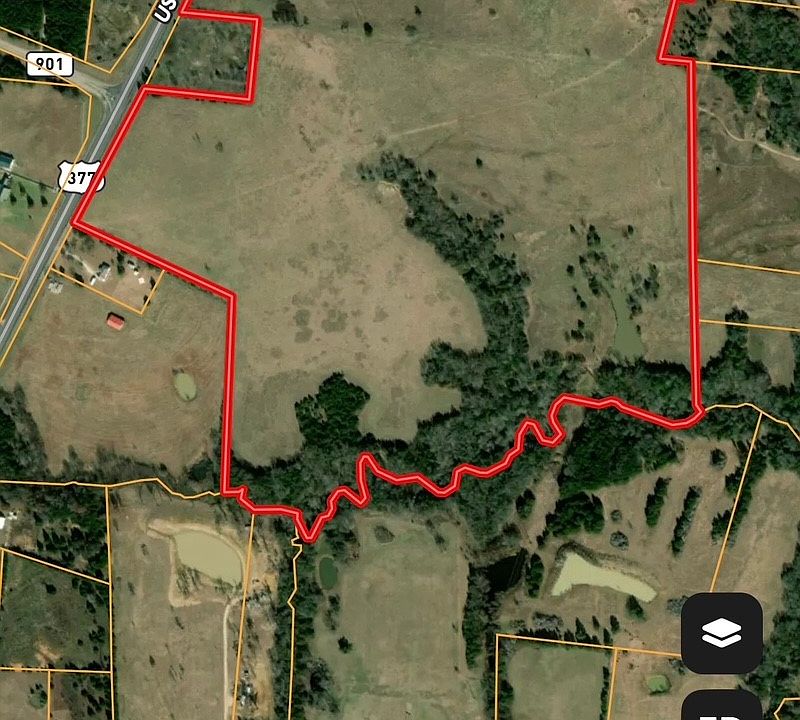The width and height of the screenshot is (800, 720).
Task: Tap the partially visible button below layers
Action: click(x=722, y=705)
